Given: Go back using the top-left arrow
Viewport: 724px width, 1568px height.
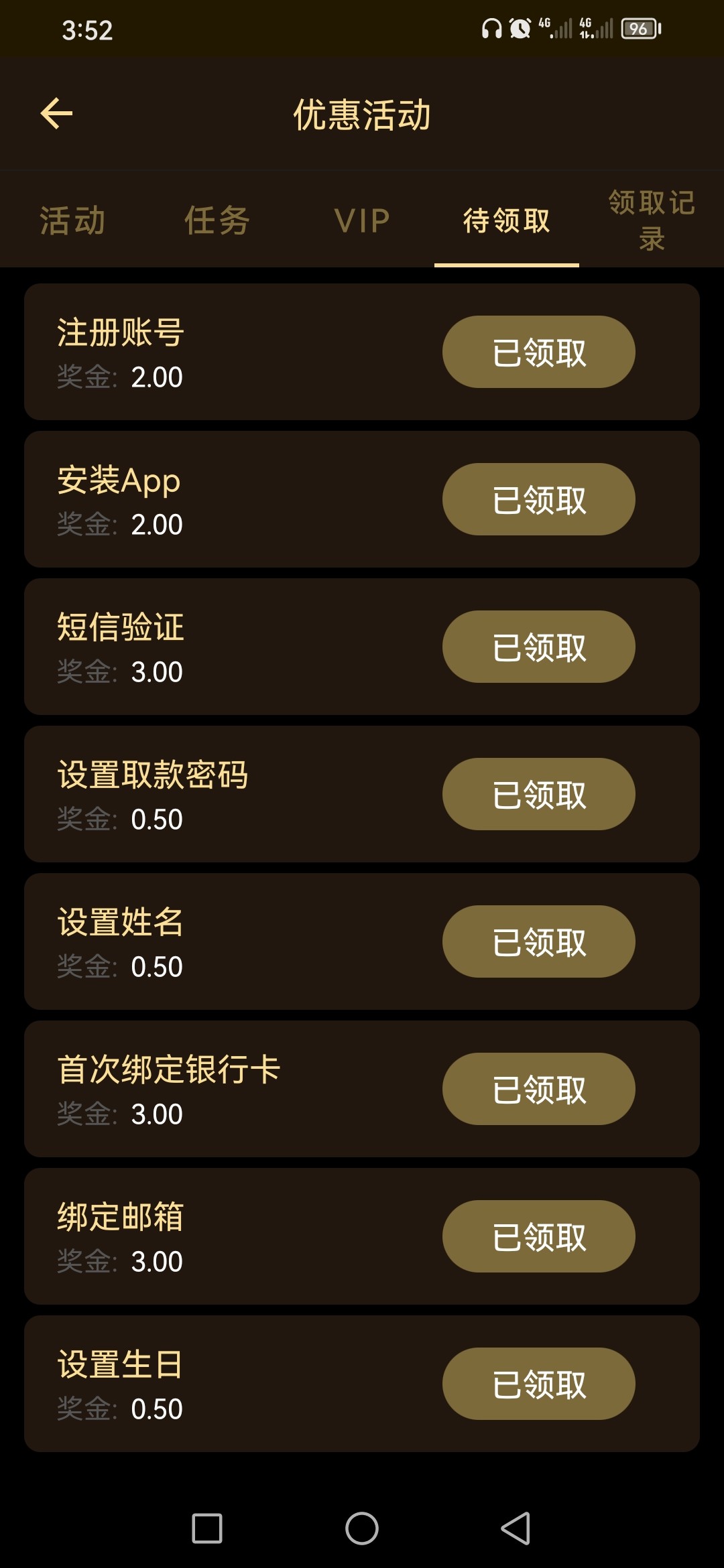Looking at the screenshot, I should (56, 113).
